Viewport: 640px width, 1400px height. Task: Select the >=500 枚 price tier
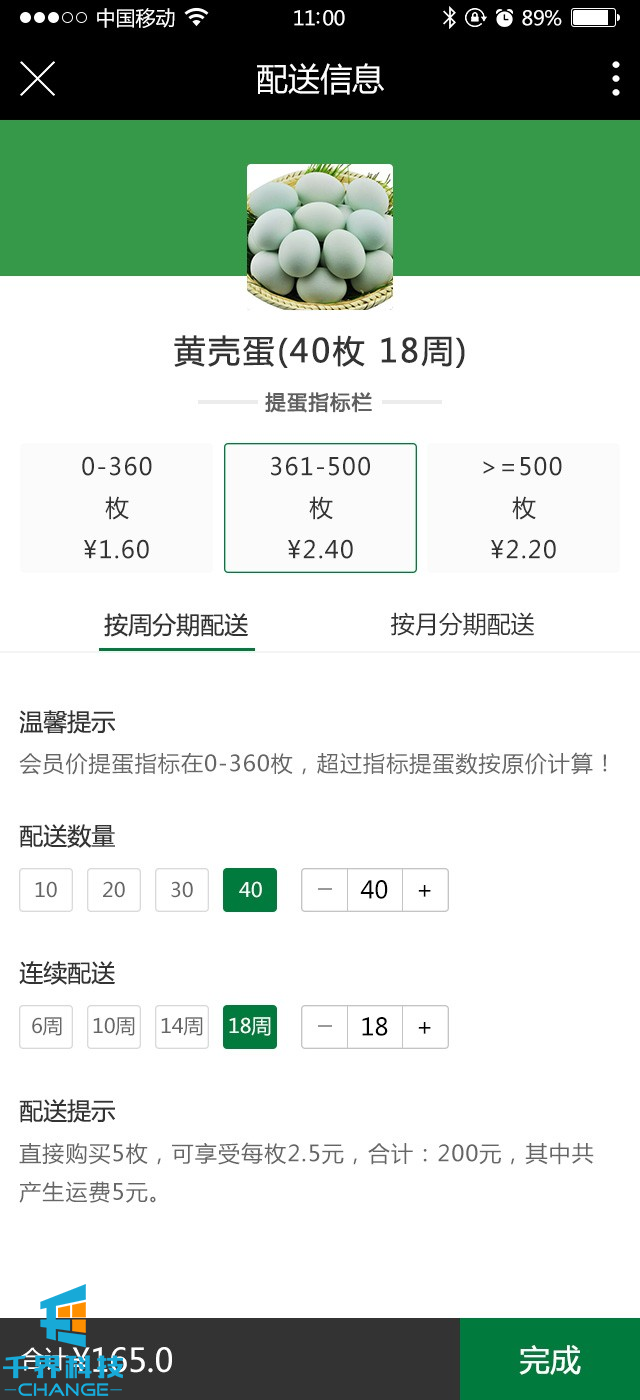click(x=523, y=508)
